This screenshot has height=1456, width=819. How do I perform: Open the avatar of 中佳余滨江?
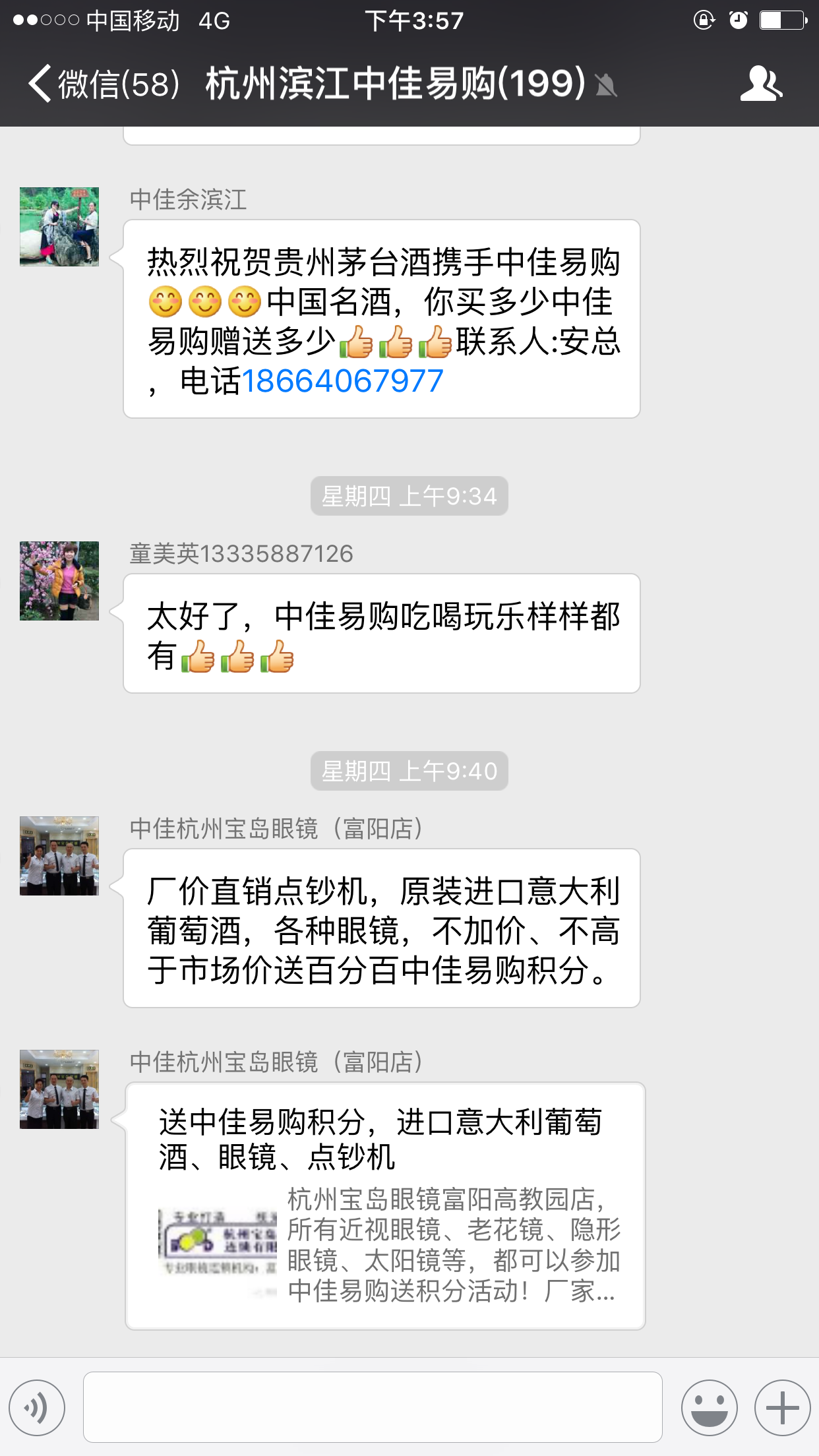[59, 227]
